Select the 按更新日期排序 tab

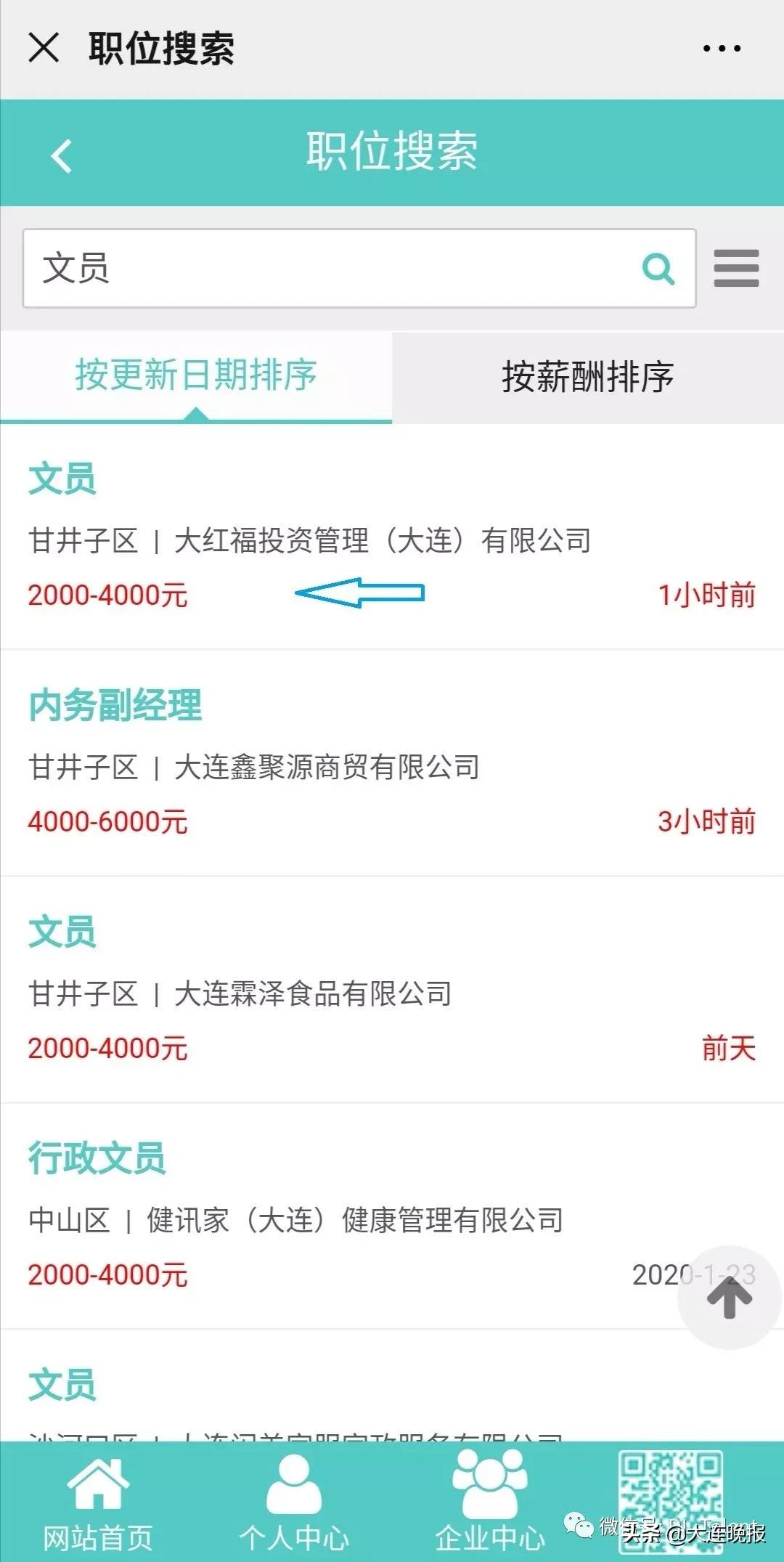pos(196,375)
